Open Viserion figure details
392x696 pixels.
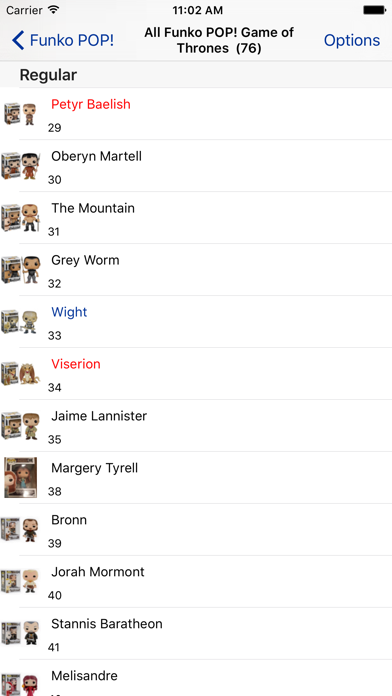click(196, 374)
